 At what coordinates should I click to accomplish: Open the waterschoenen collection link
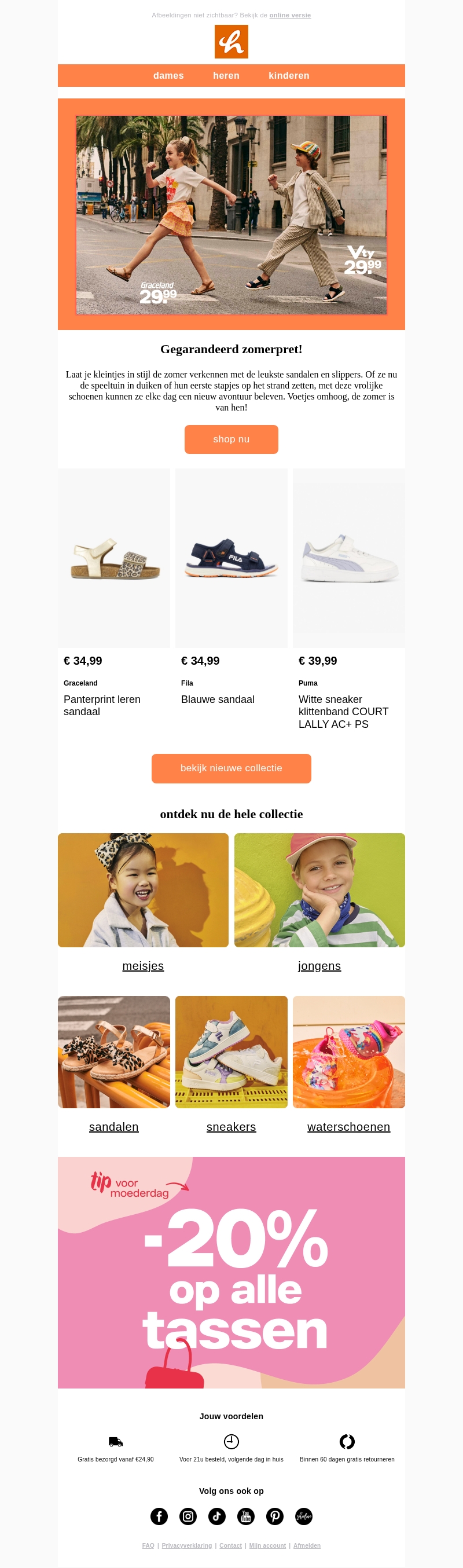click(348, 1127)
